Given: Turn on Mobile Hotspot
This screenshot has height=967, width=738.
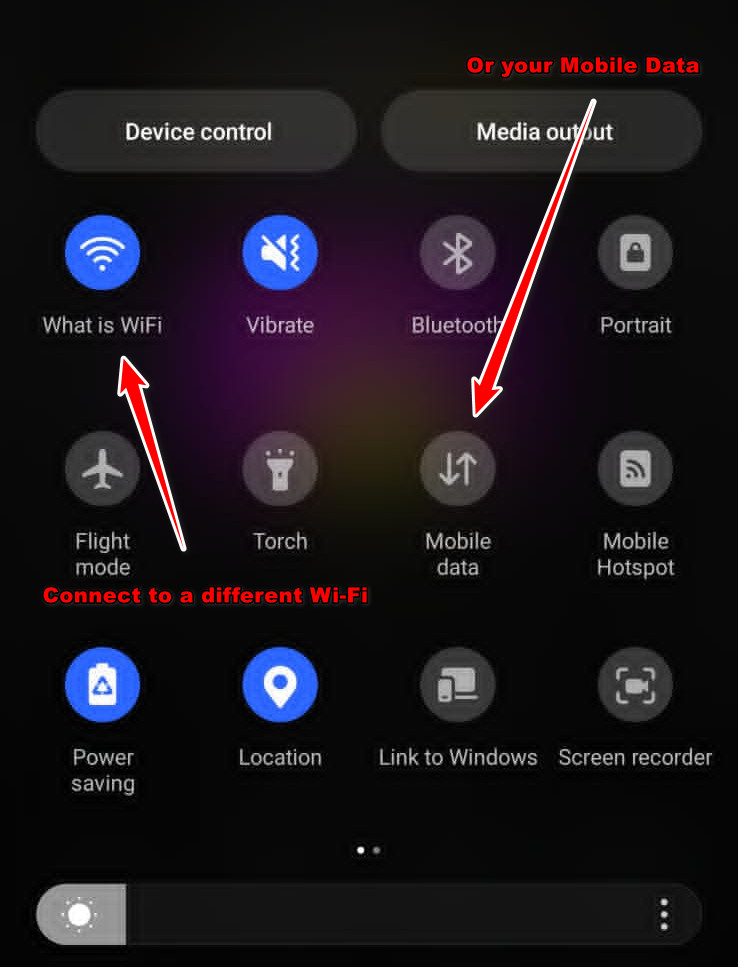Looking at the screenshot, I should 634,469.
